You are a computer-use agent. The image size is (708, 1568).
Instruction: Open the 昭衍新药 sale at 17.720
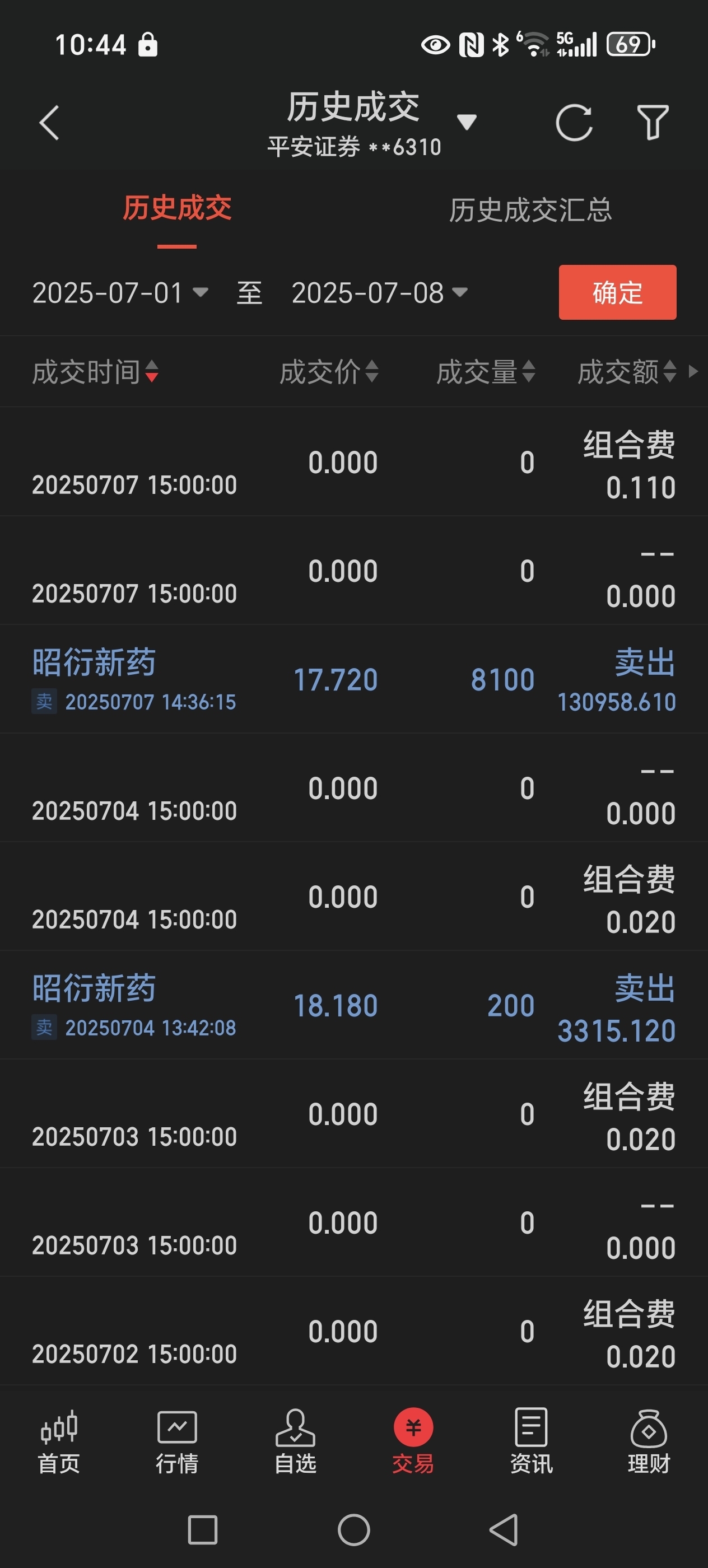pyautogui.click(x=353, y=679)
